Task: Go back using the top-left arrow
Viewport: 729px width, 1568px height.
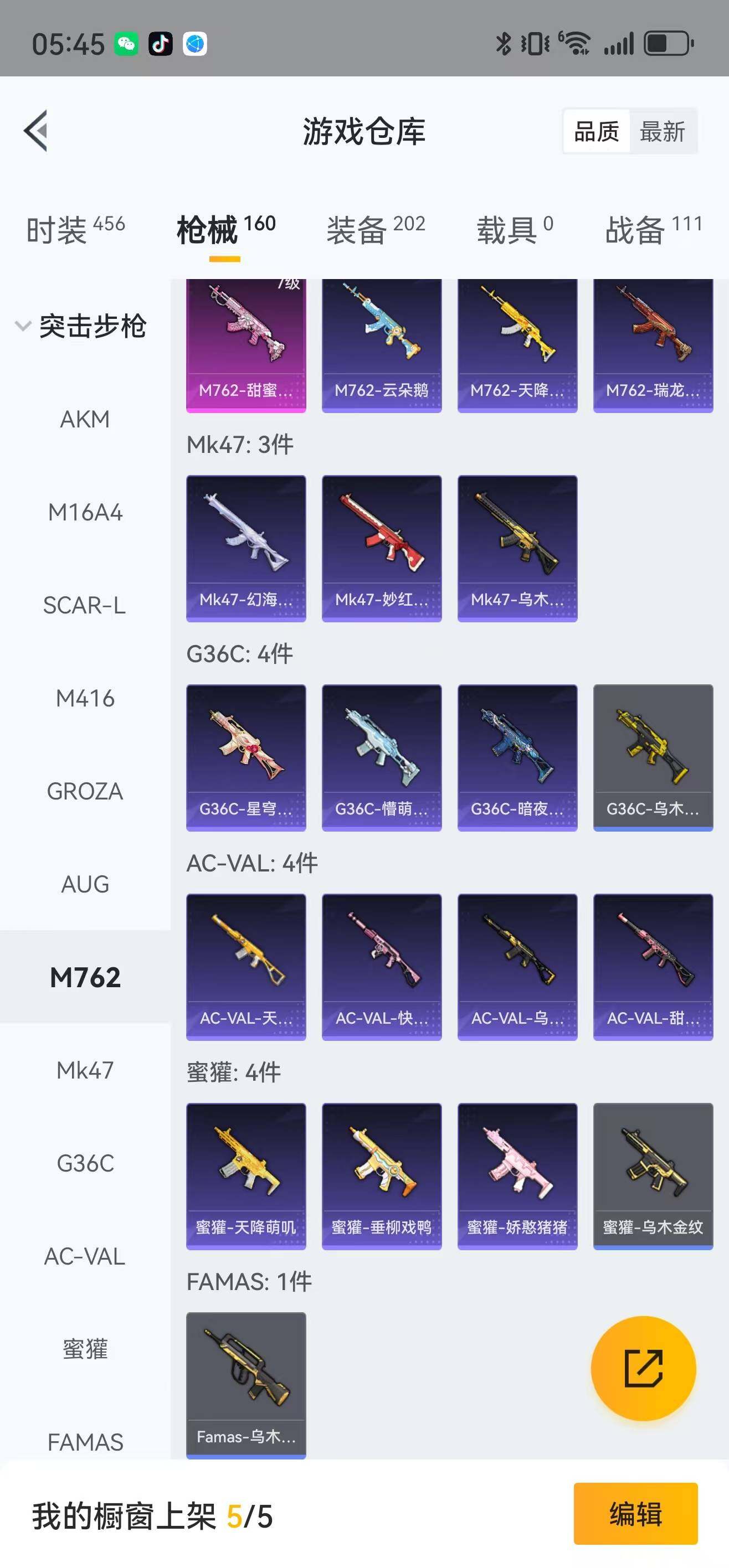Action: (x=36, y=131)
